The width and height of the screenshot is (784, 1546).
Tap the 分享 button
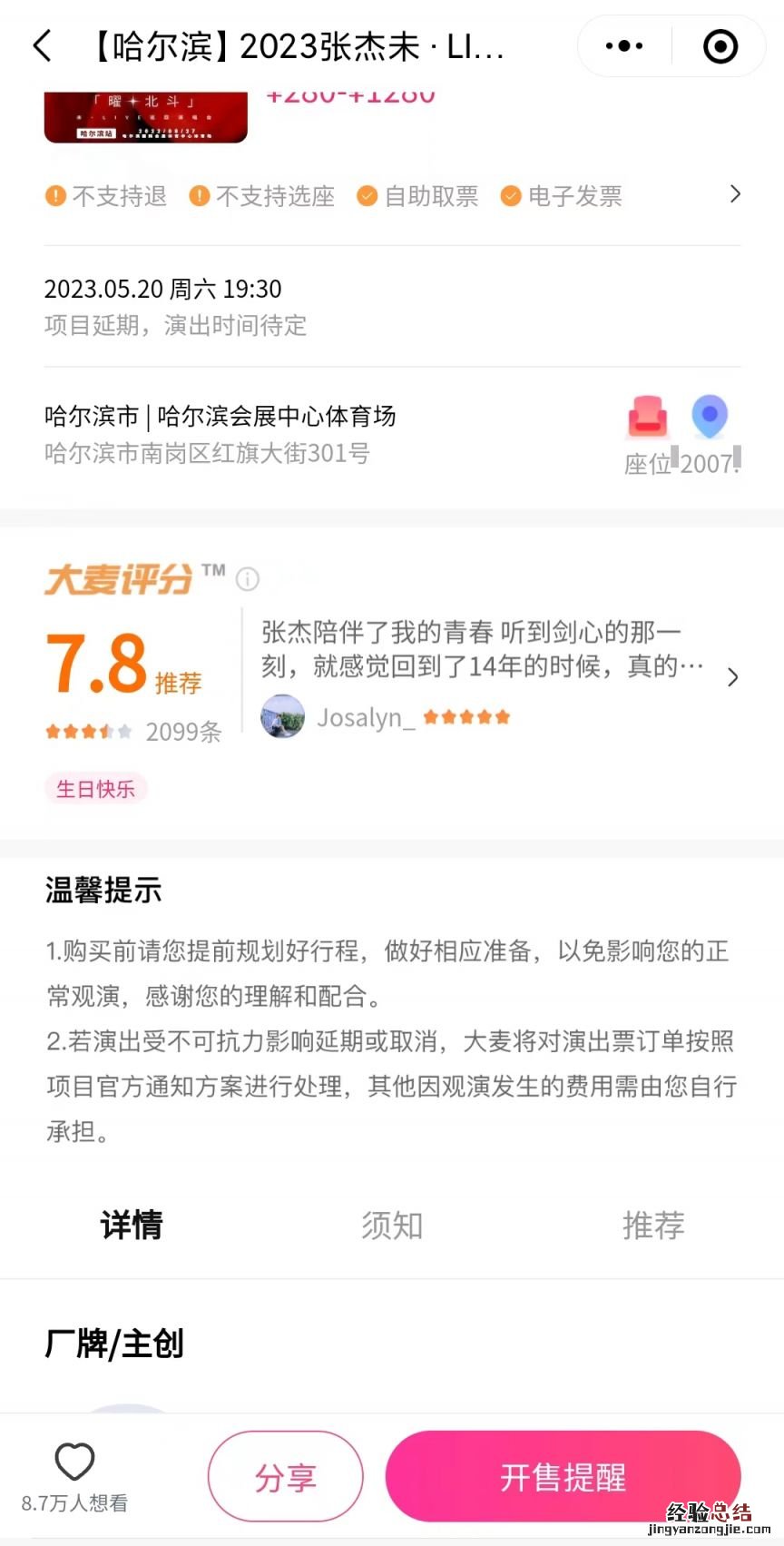click(x=286, y=1477)
